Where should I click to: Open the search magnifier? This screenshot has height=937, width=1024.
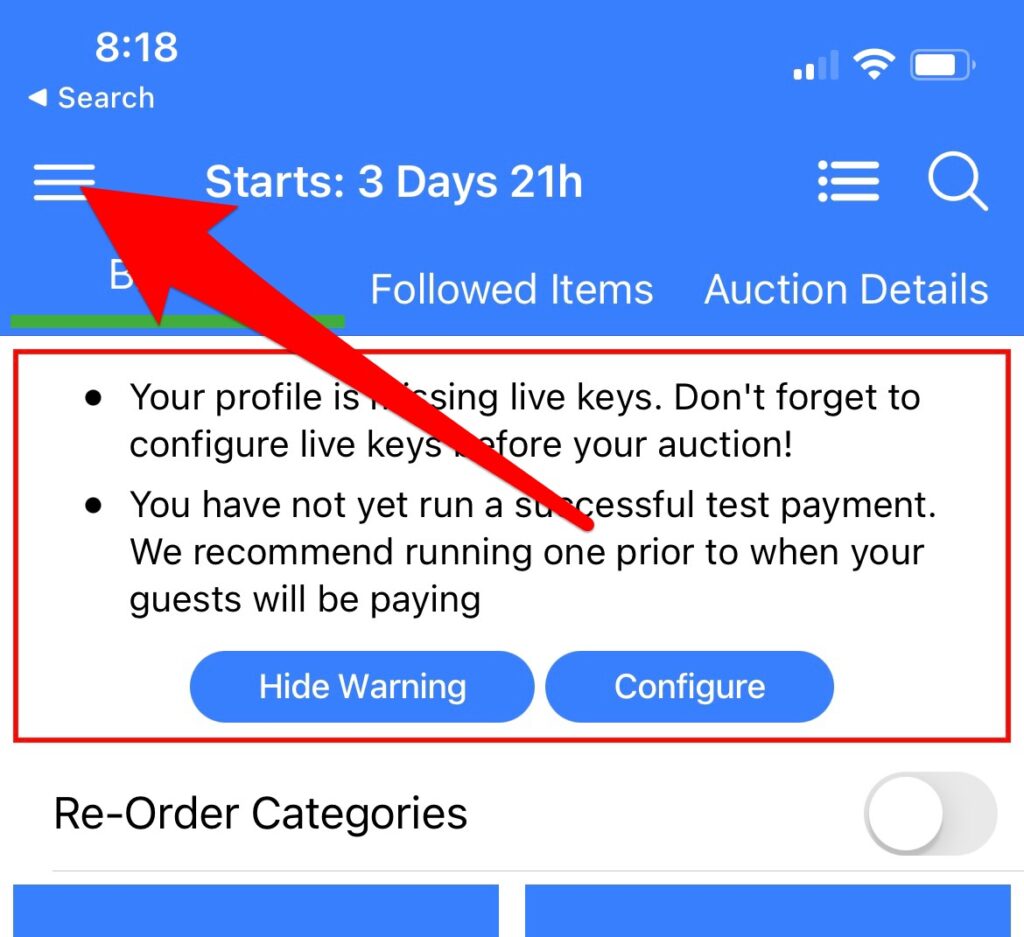coord(957,183)
